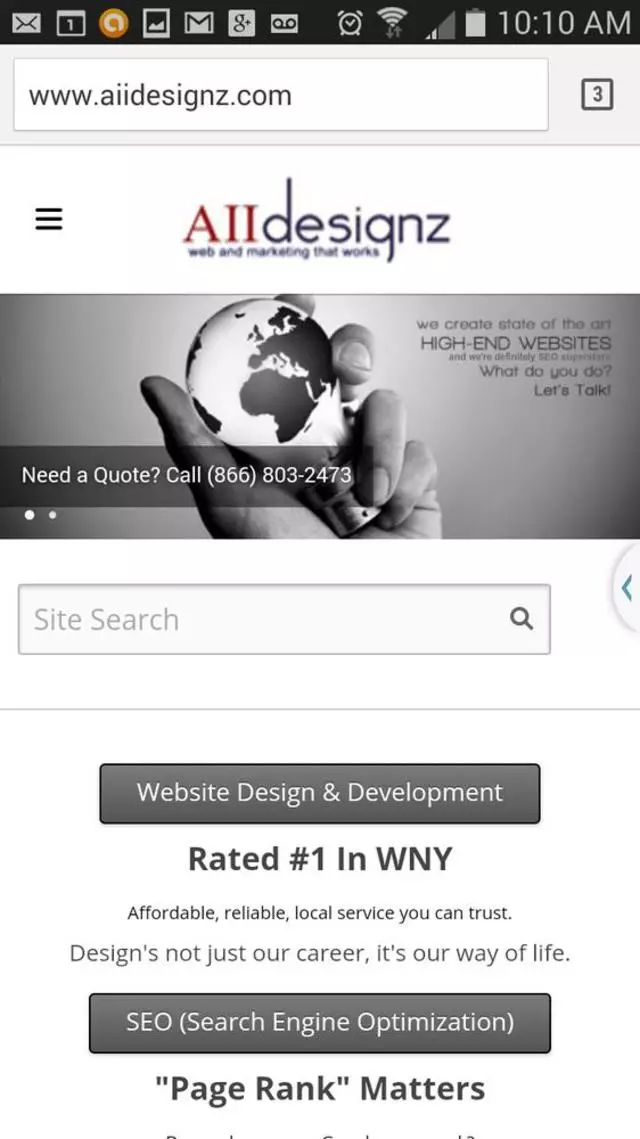This screenshot has height=1139, width=640.
Task: Open Website Design & Development button
Action: tap(320, 793)
